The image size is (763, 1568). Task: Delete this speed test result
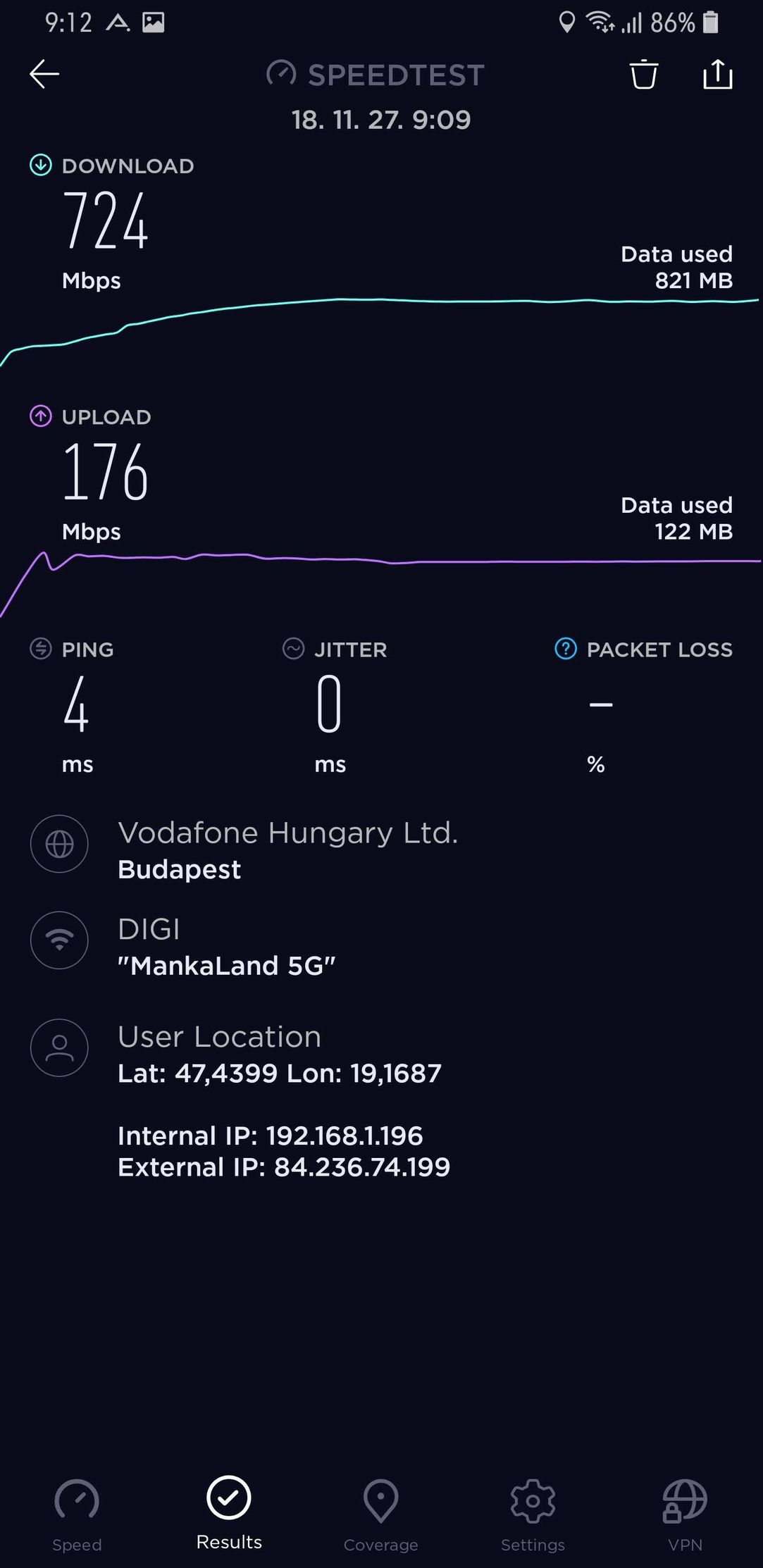coord(643,74)
